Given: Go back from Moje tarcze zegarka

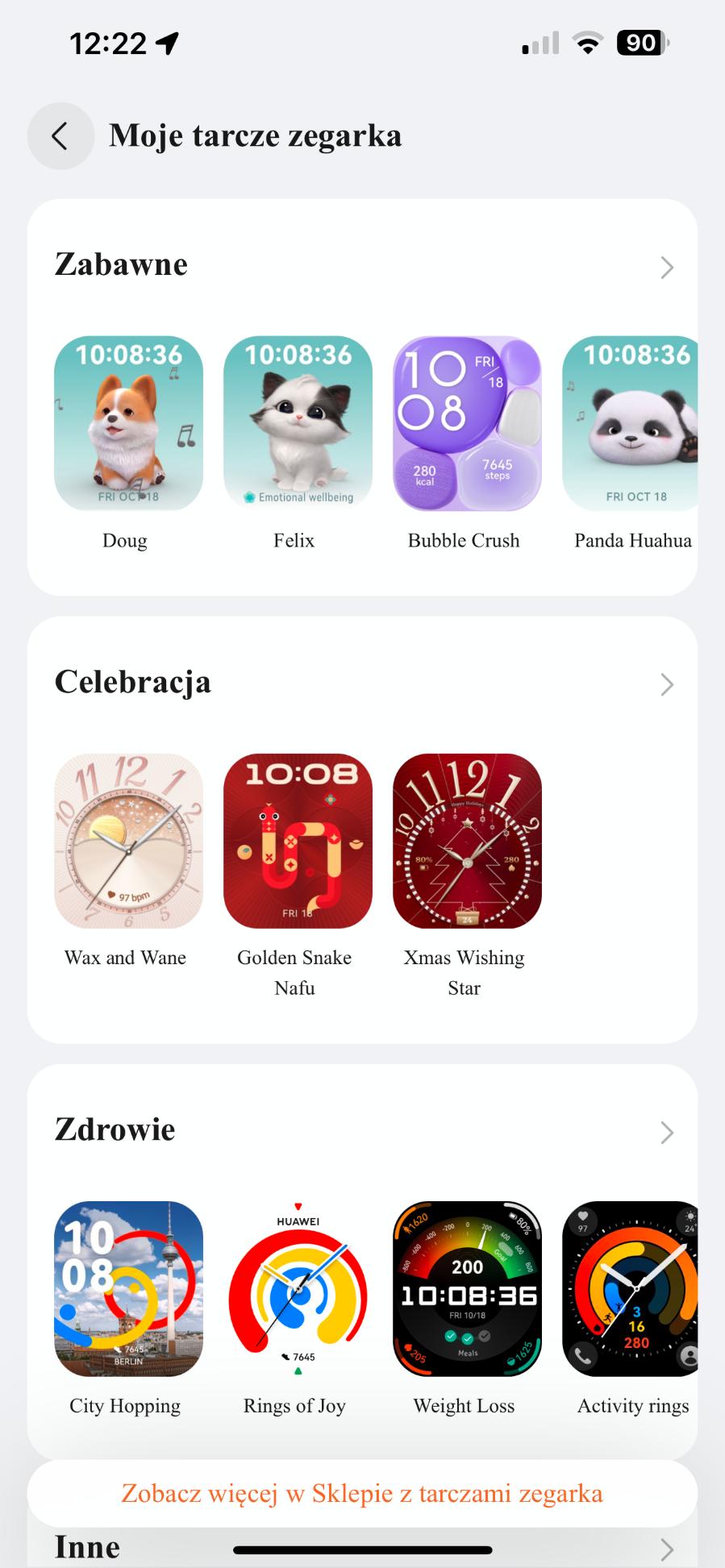Looking at the screenshot, I should tap(60, 135).
